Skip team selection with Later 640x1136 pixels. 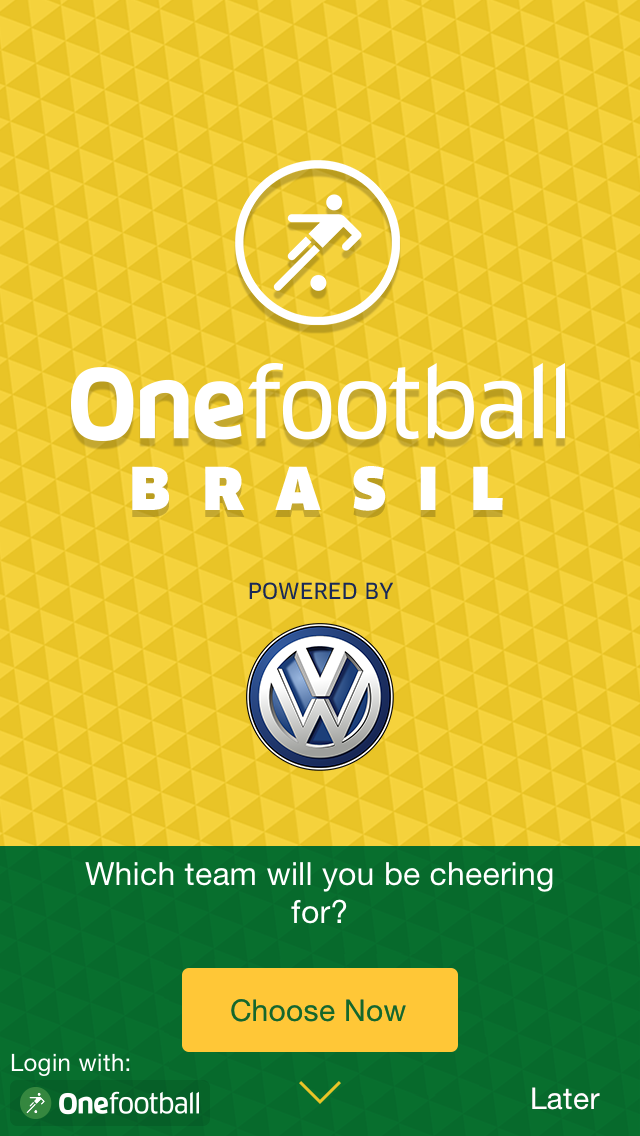pyautogui.click(x=565, y=1099)
